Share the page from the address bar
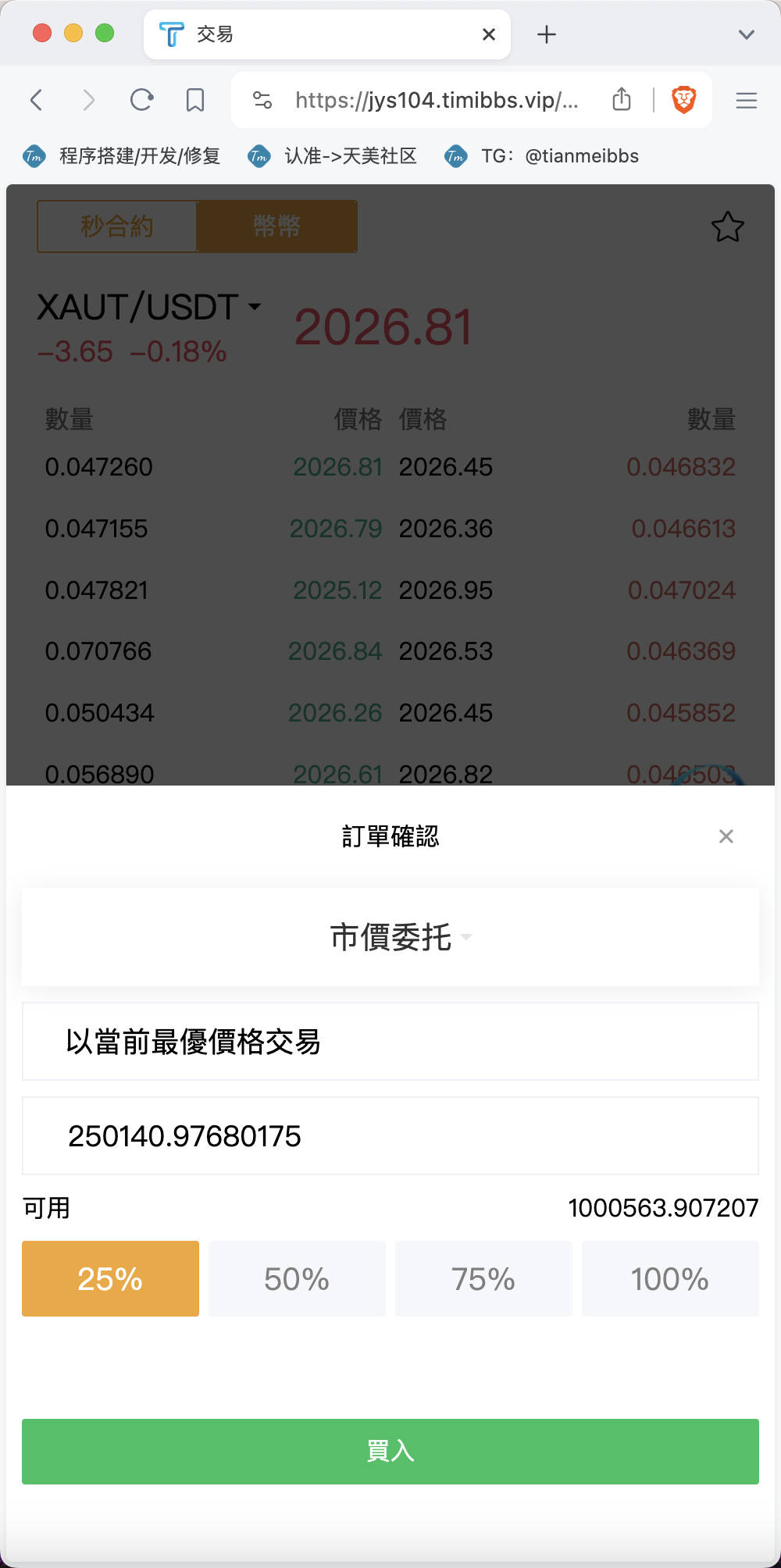The image size is (781, 1568). tap(622, 99)
